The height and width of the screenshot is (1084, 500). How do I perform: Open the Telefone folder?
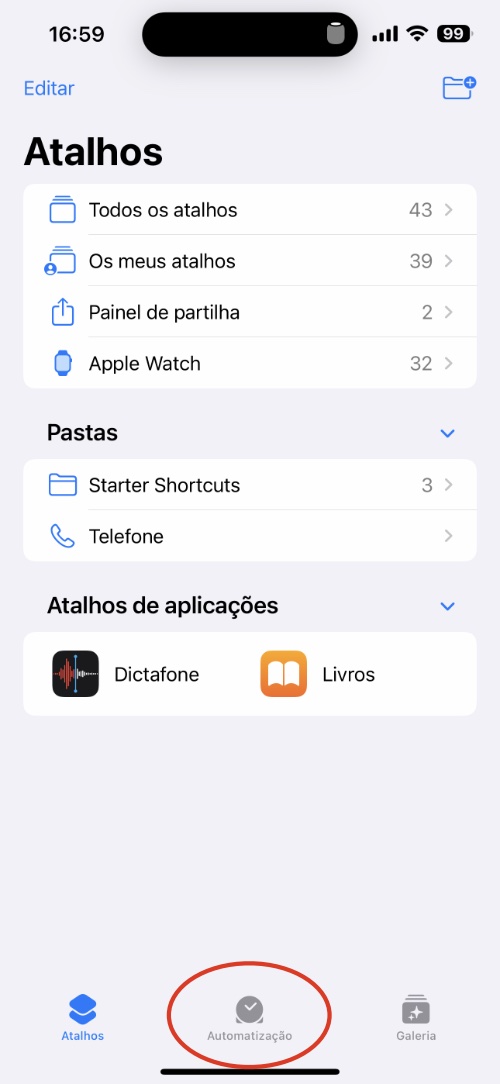[250, 536]
